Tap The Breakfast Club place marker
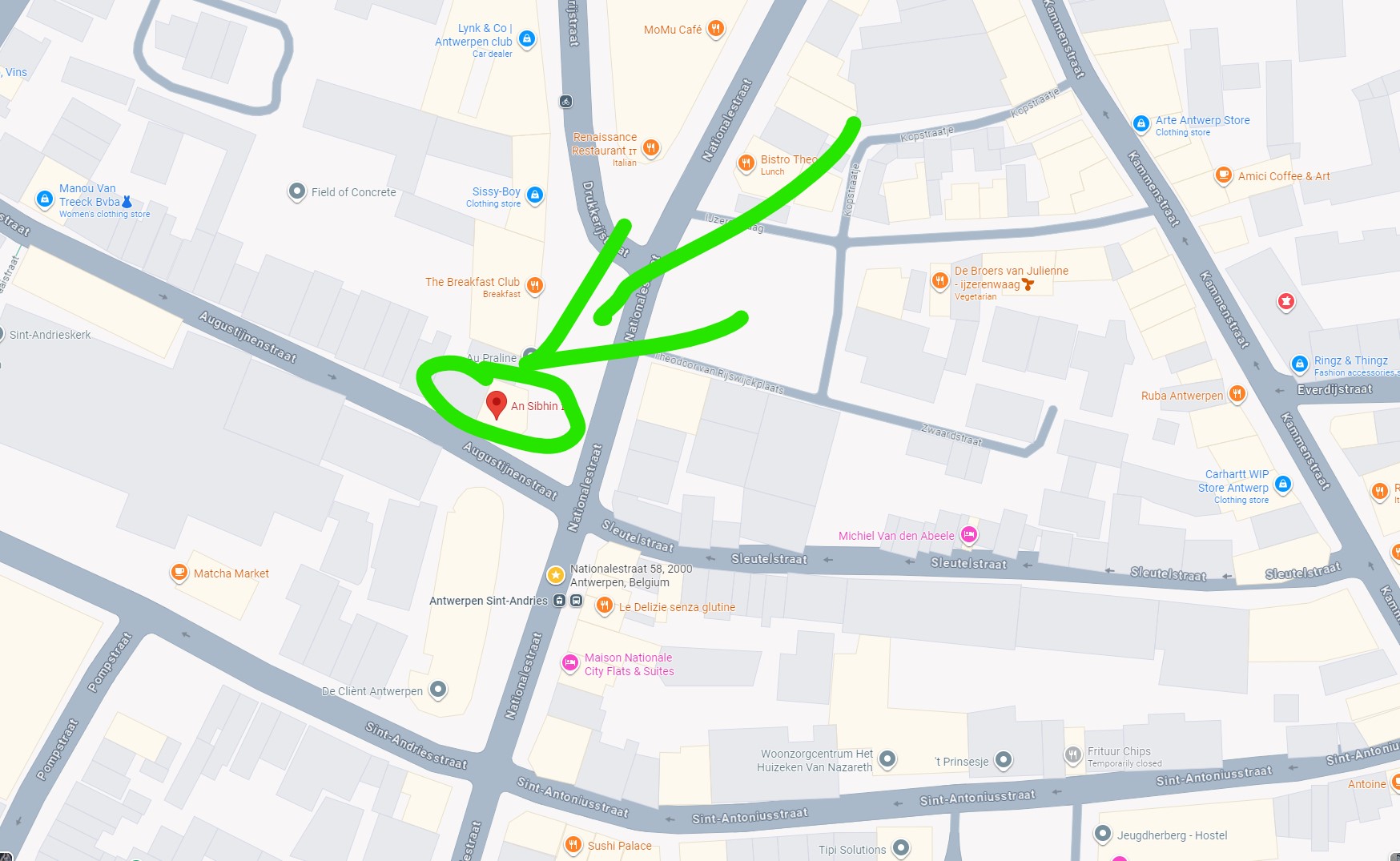Screen dimensions: 1400x861 pyautogui.click(x=535, y=285)
